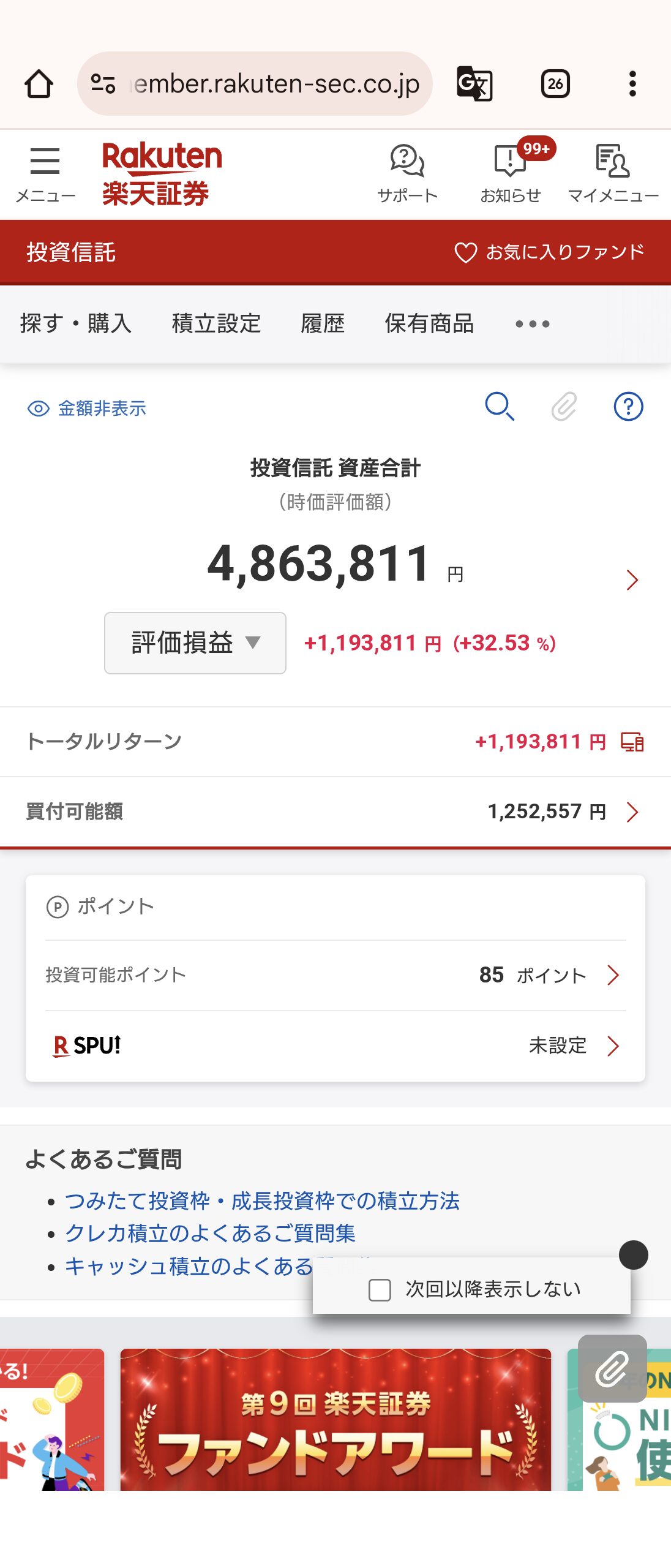Expand the 評価損益 dropdown
The image size is (671, 1568).
point(195,643)
